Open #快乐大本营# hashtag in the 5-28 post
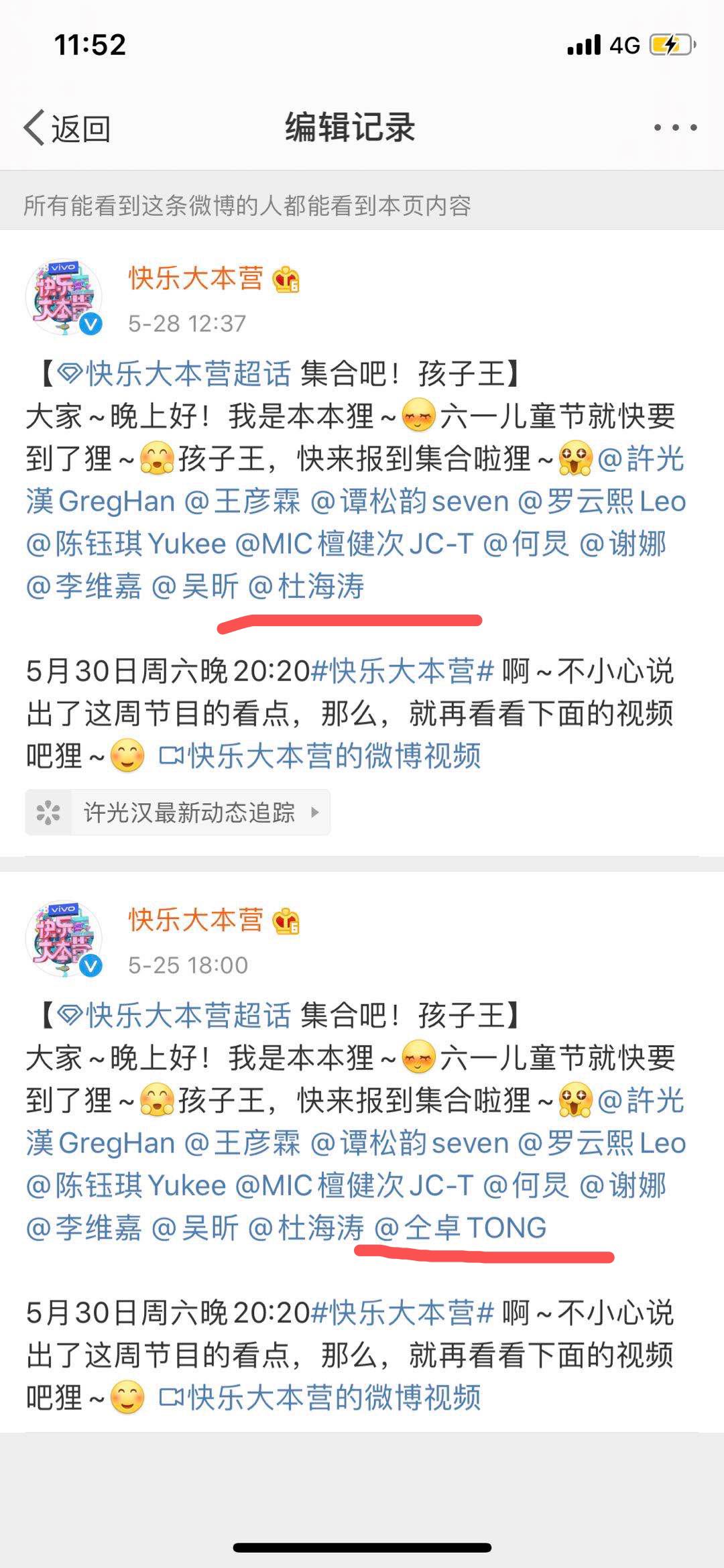 pyautogui.click(x=403, y=671)
